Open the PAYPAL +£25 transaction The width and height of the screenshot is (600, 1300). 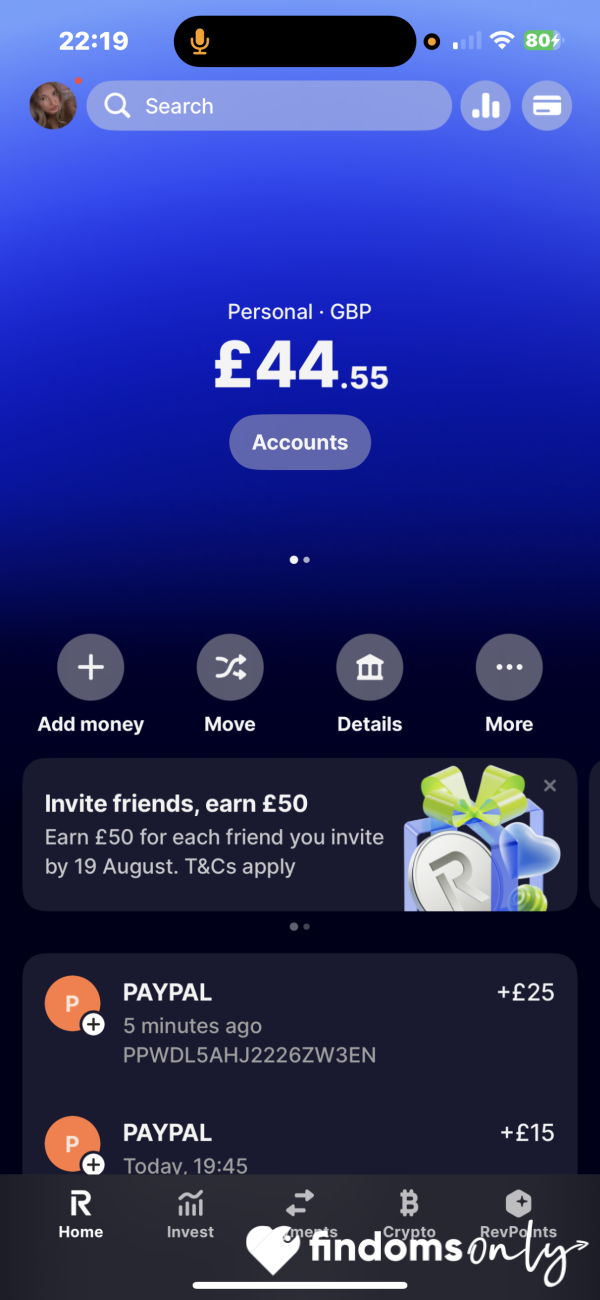300,1022
